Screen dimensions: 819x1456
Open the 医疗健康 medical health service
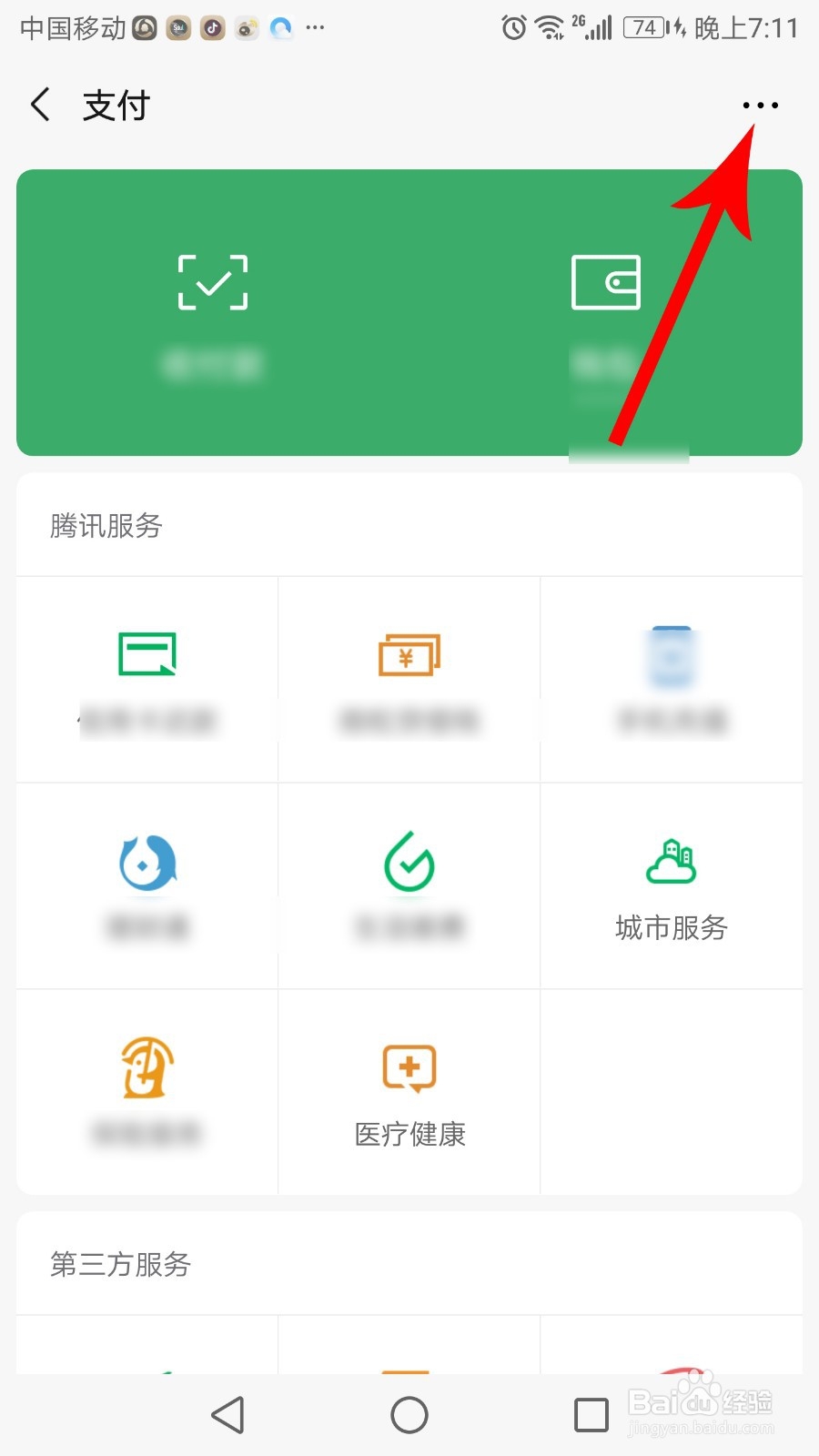(409, 1092)
